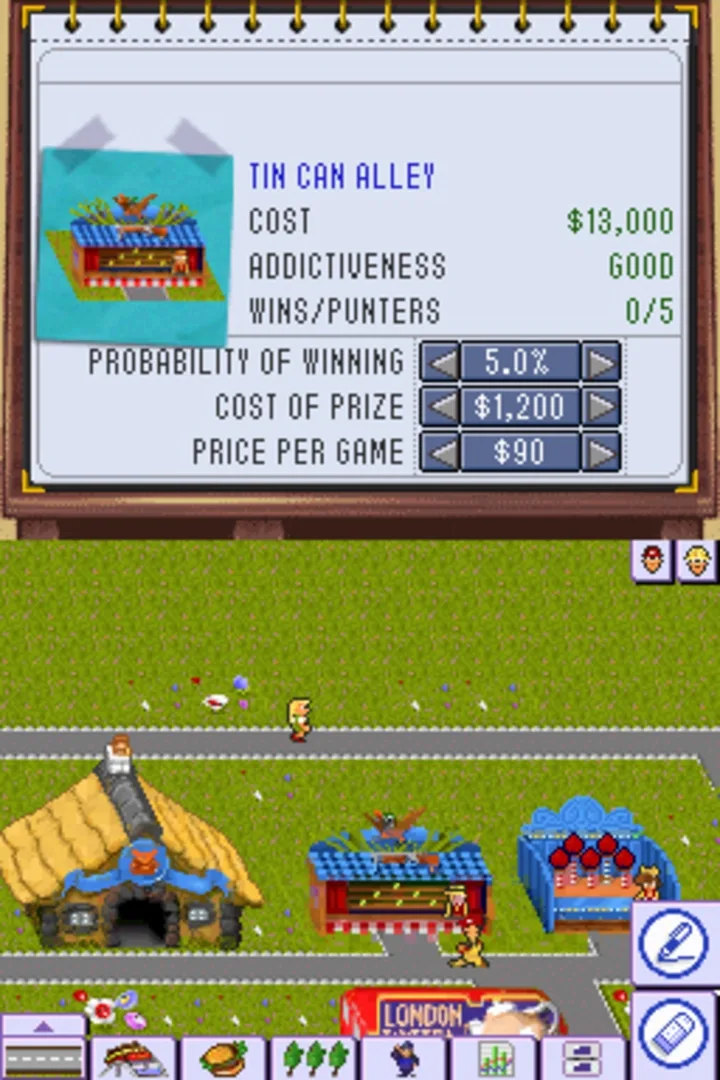This screenshot has height=1080, width=720.
Task: Tap the blonde visitor face icon
Action: click(697, 561)
